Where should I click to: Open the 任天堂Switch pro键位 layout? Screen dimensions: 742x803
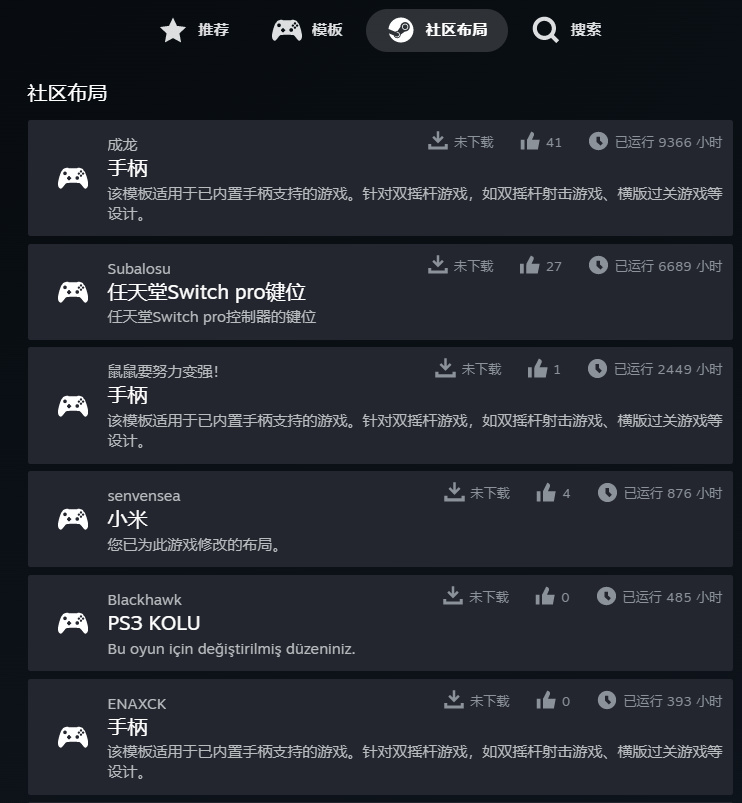(380, 292)
